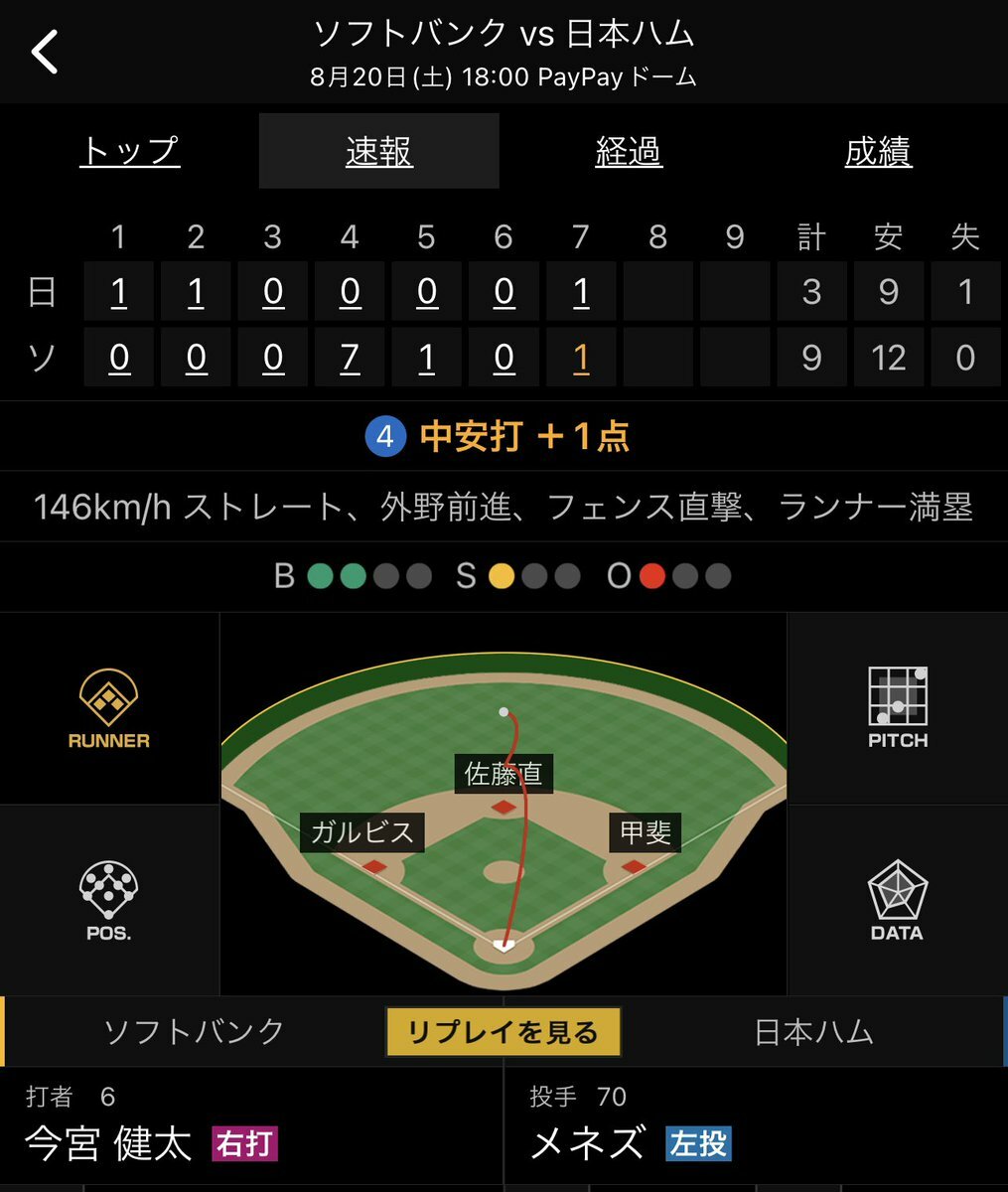Select the ソフトバンク team tab
1008x1192 pixels.
pyautogui.click(x=195, y=1032)
